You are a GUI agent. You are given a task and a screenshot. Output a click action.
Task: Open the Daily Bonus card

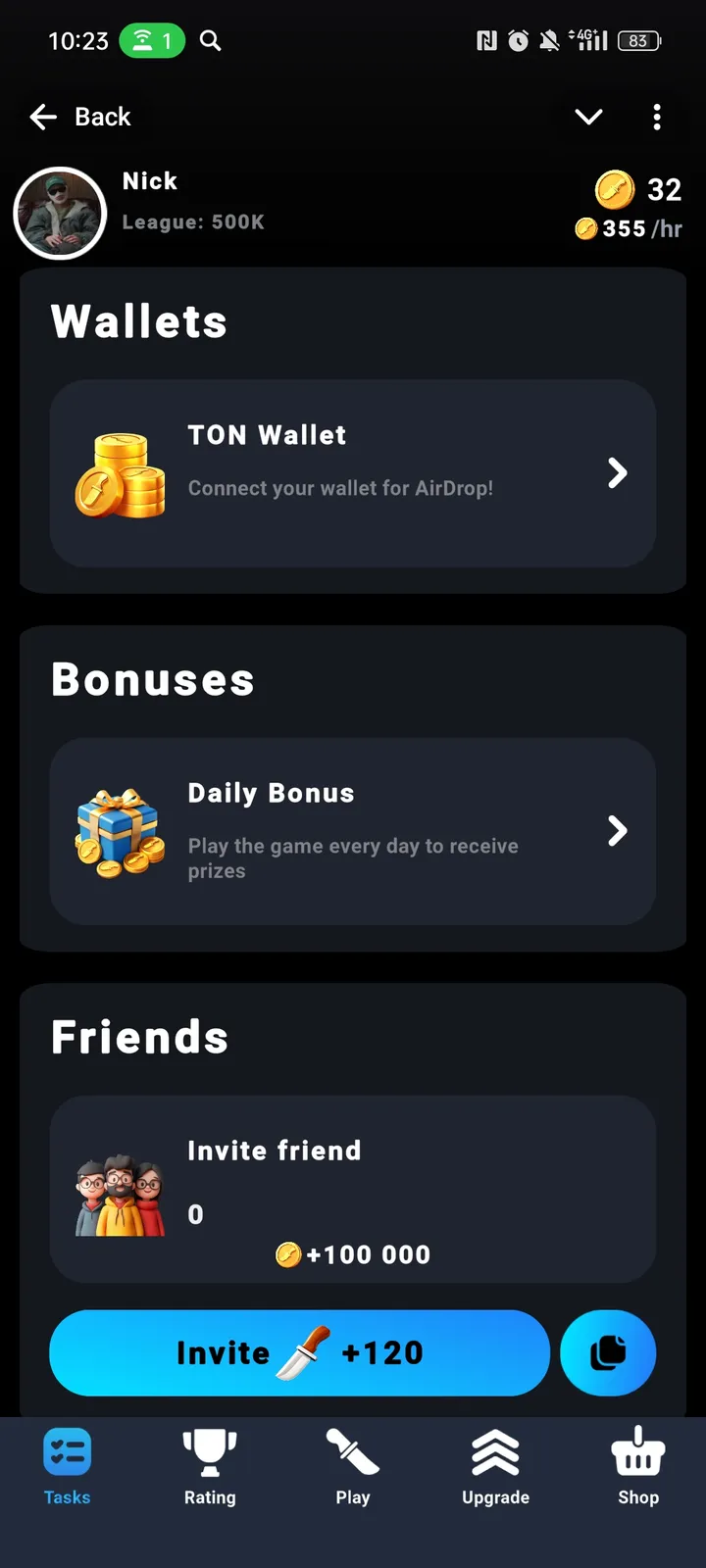(353, 831)
